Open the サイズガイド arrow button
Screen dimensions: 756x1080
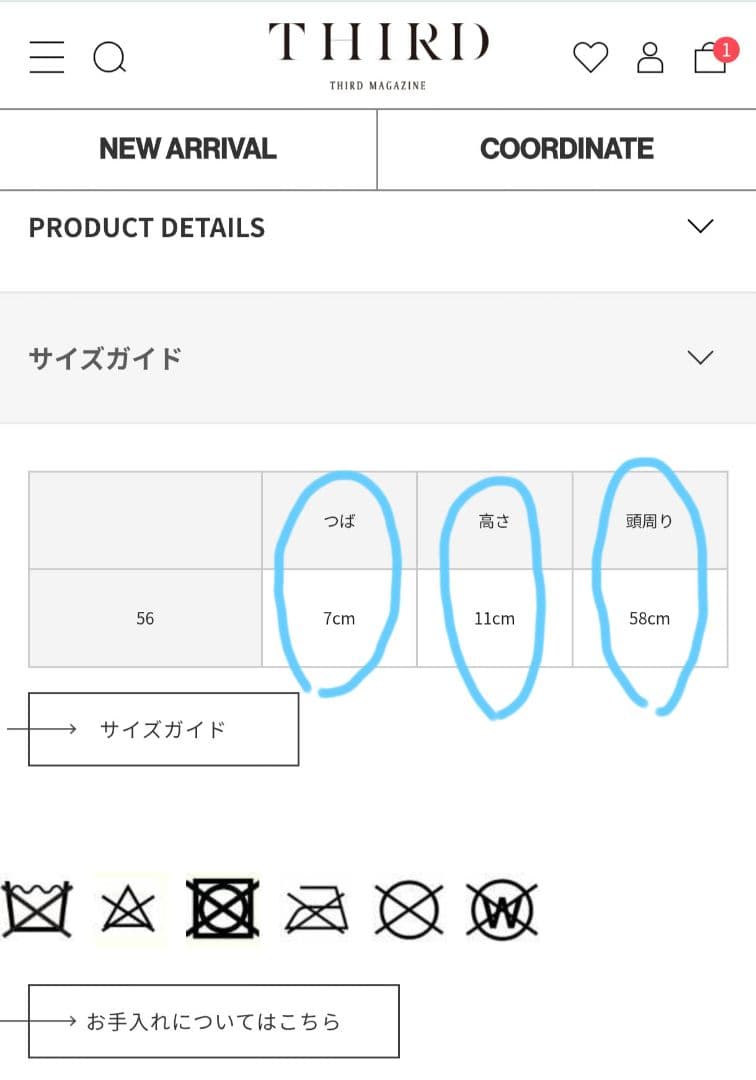(163, 729)
